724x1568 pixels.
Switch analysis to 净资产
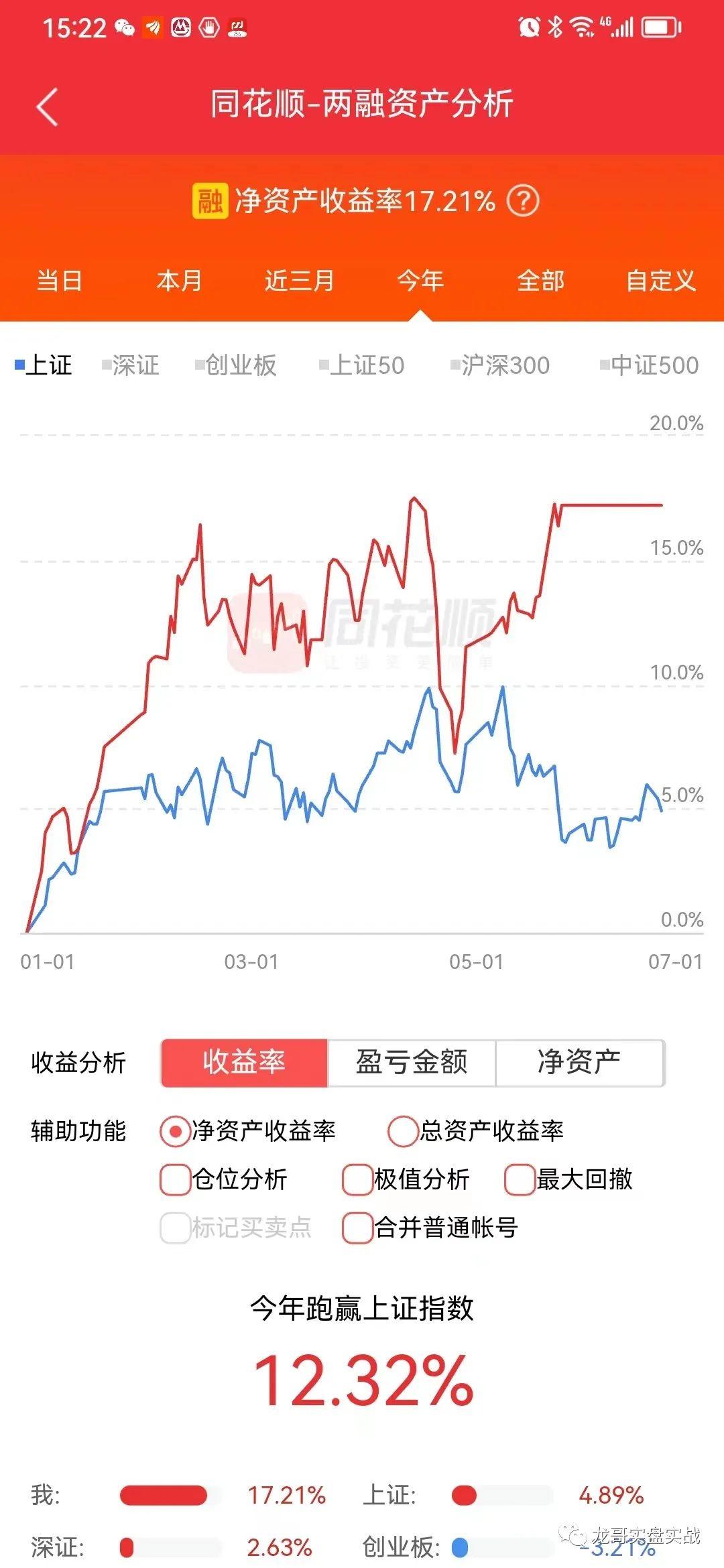coord(580,1063)
